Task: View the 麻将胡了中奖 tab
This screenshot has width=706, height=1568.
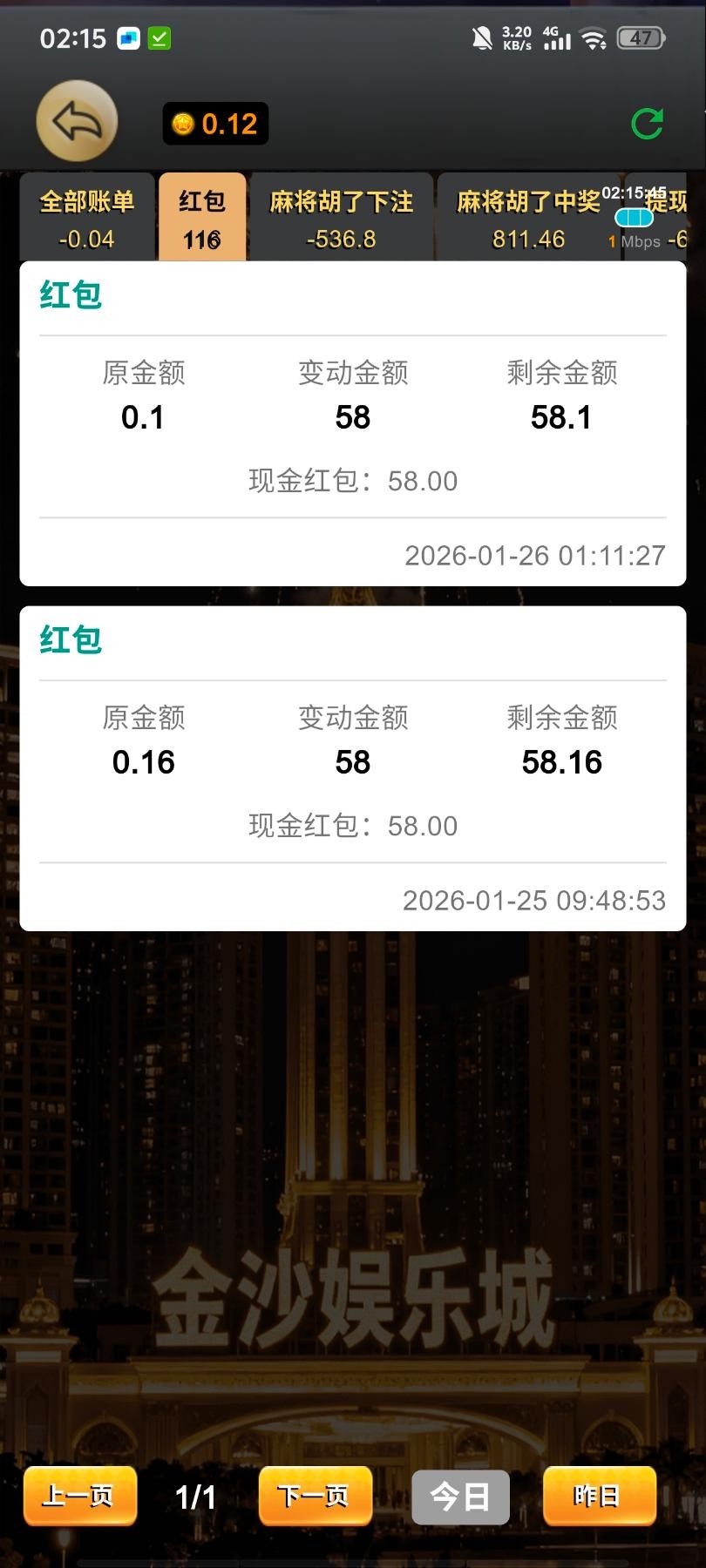Action: [528, 218]
